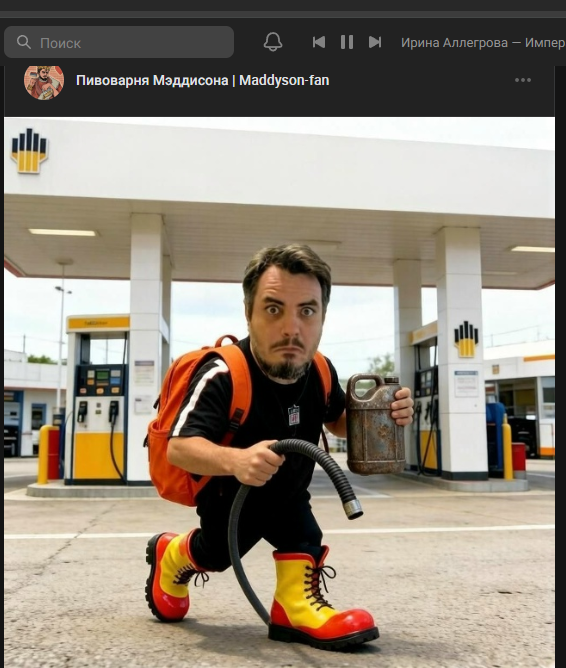Open the post's three-dot menu
Screen dimensions: 566x668
click(523, 80)
